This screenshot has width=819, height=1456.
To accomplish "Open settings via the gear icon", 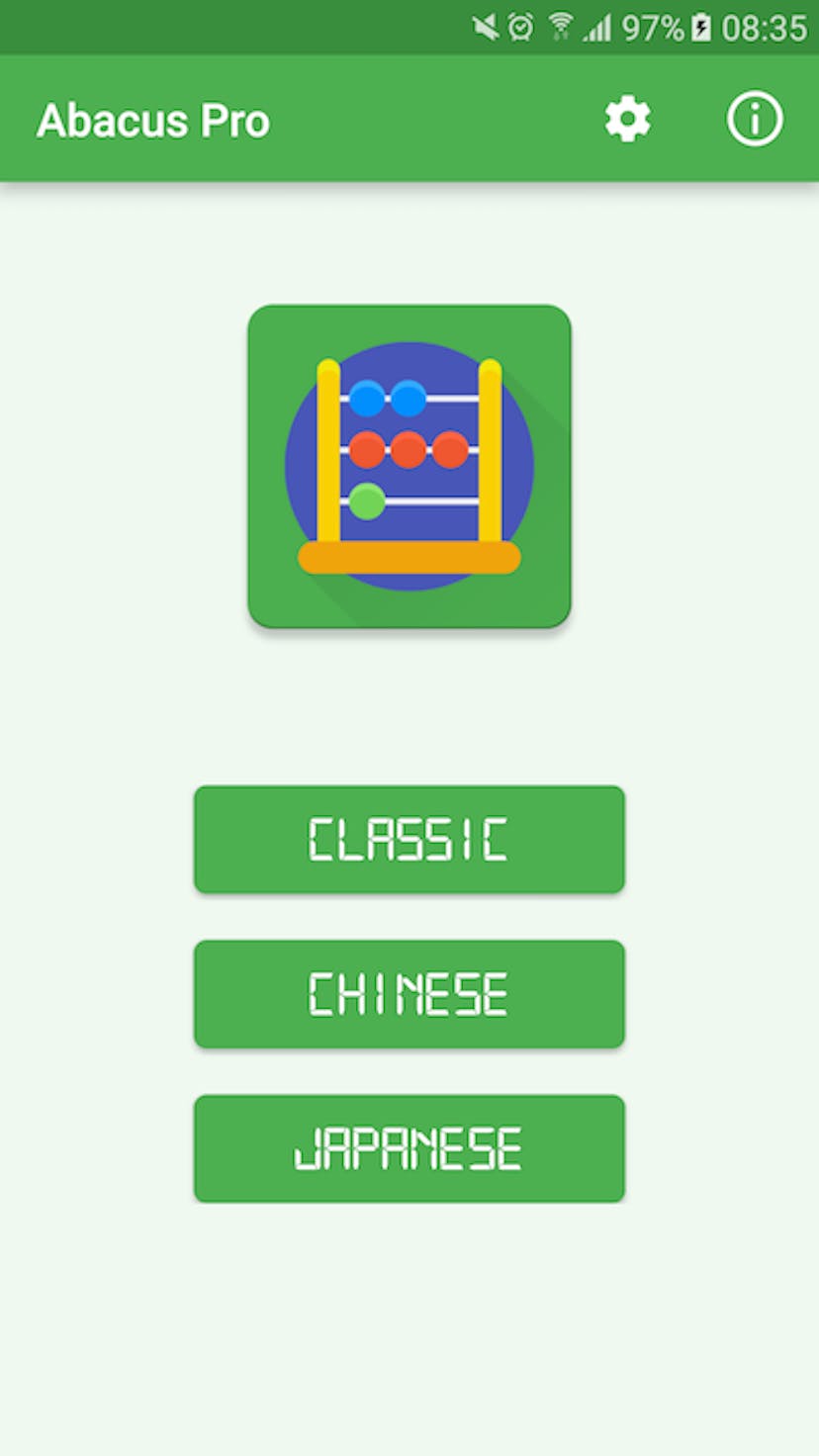I will (x=628, y=120).
